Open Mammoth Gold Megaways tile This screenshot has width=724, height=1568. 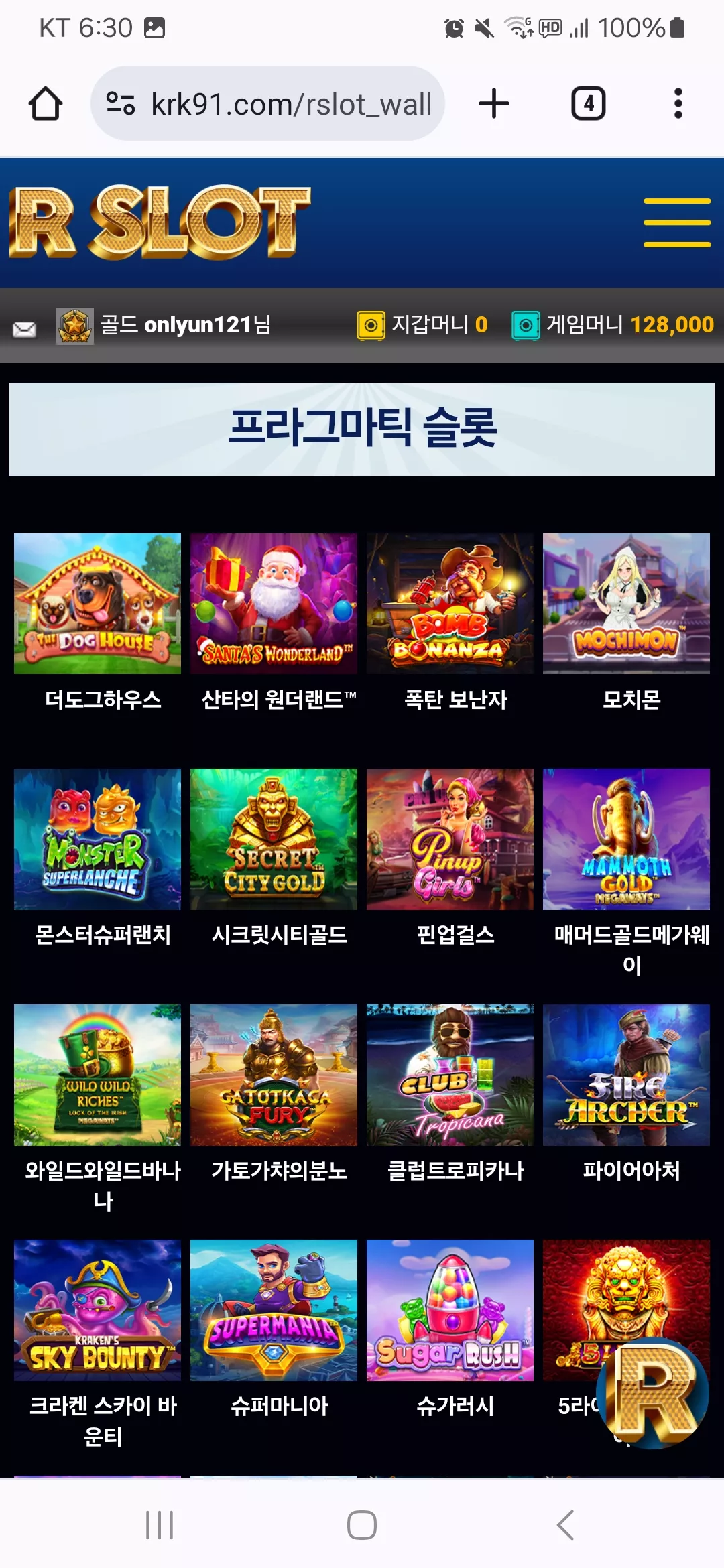626,839
